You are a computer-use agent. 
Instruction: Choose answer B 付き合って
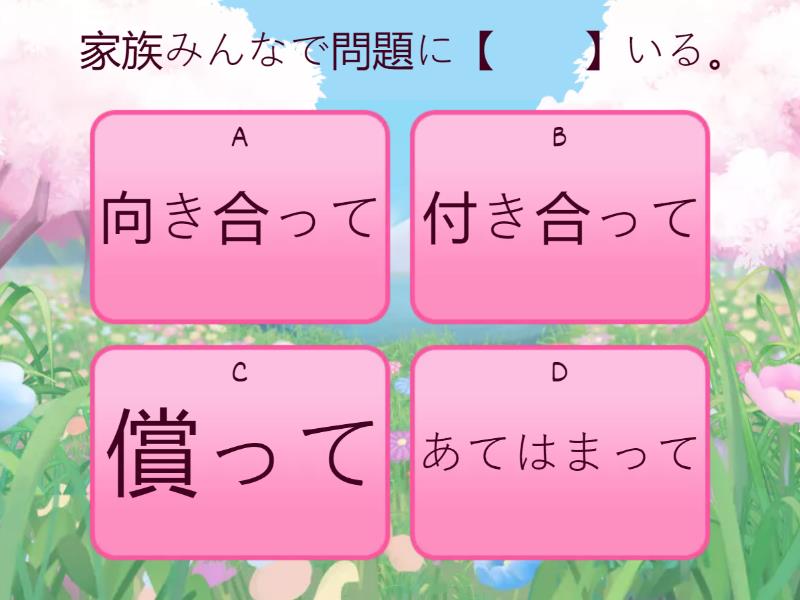click(560, 217)
